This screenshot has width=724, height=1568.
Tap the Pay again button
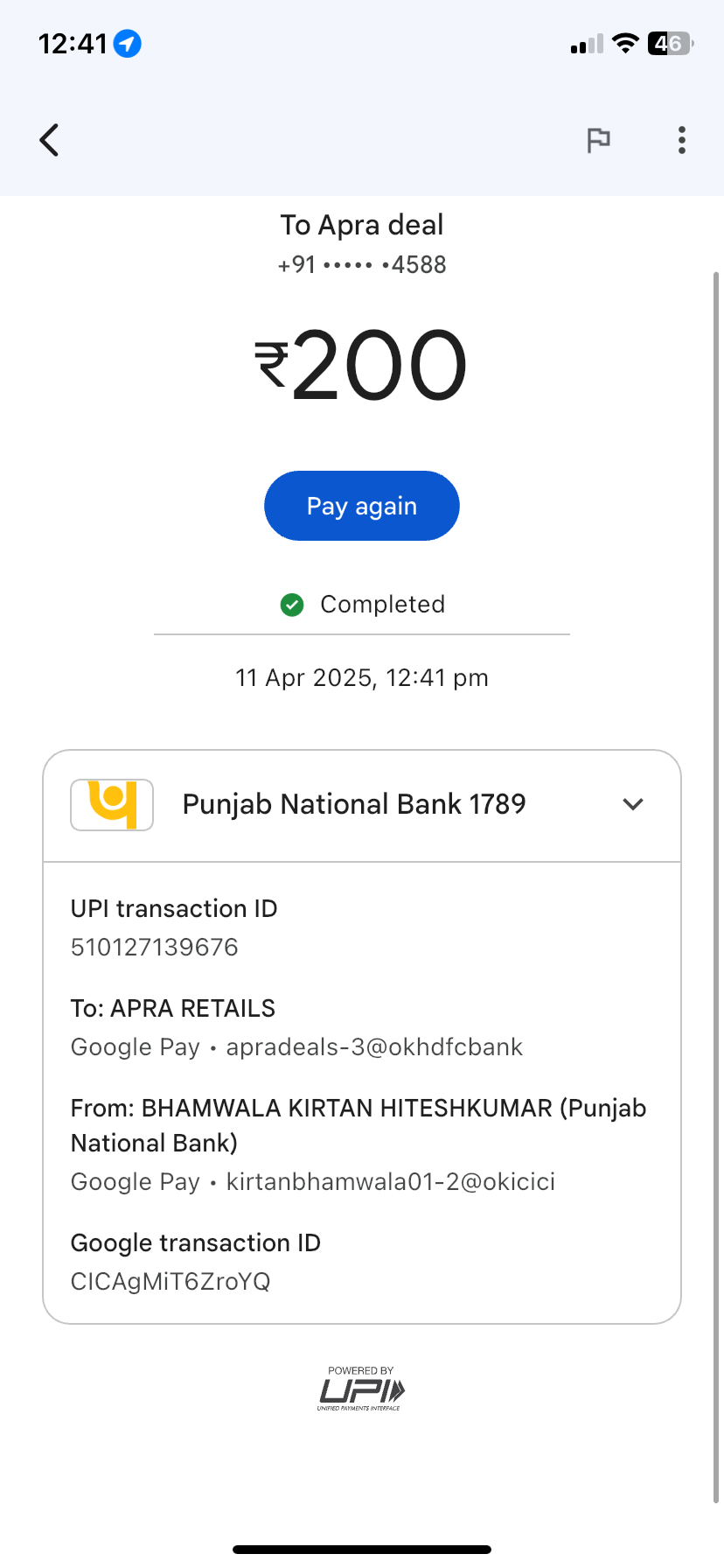coord(362,506)
